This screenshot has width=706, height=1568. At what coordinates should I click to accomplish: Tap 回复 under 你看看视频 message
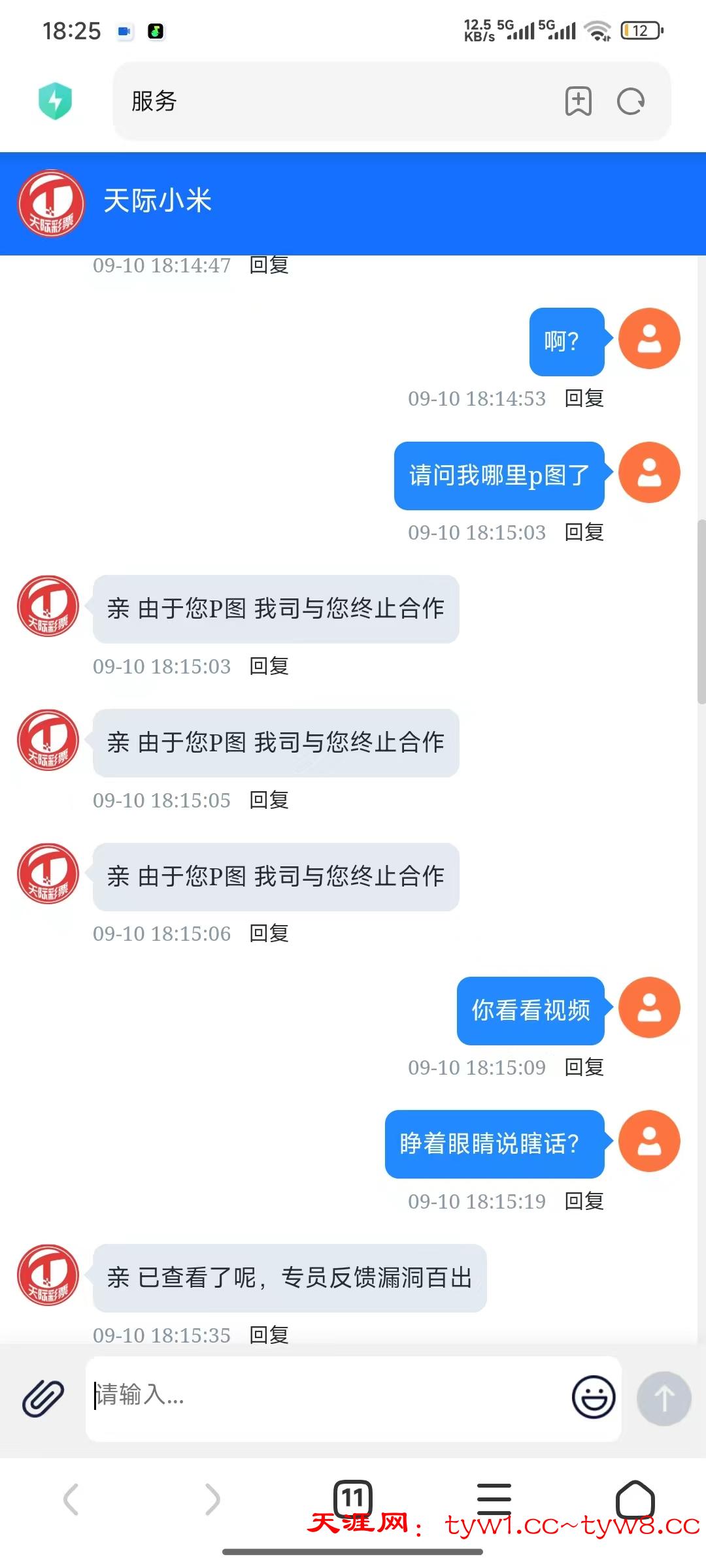point(584,1068)
